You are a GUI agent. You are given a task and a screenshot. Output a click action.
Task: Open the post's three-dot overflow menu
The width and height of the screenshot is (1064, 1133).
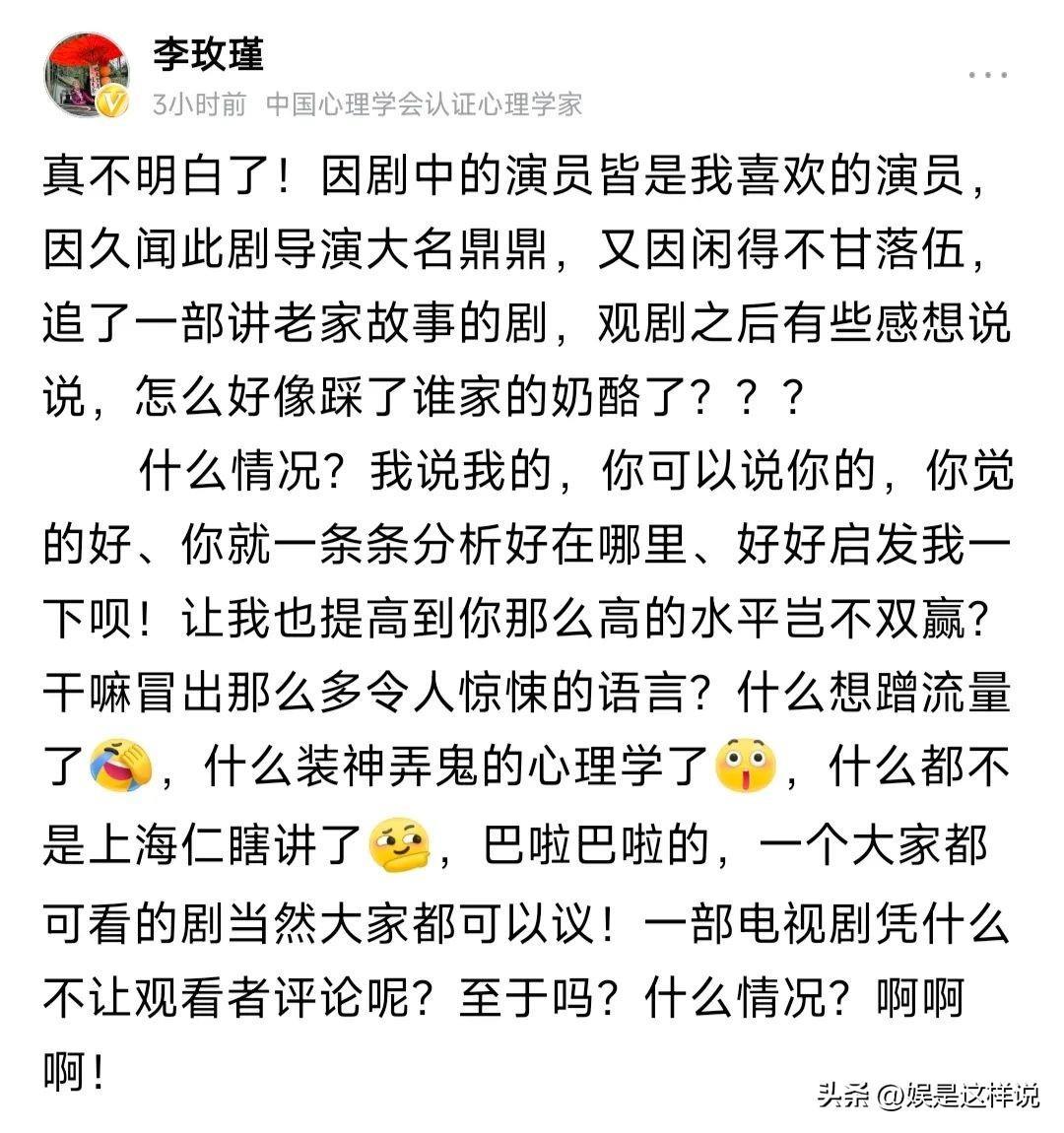click(x=987, y=75)
